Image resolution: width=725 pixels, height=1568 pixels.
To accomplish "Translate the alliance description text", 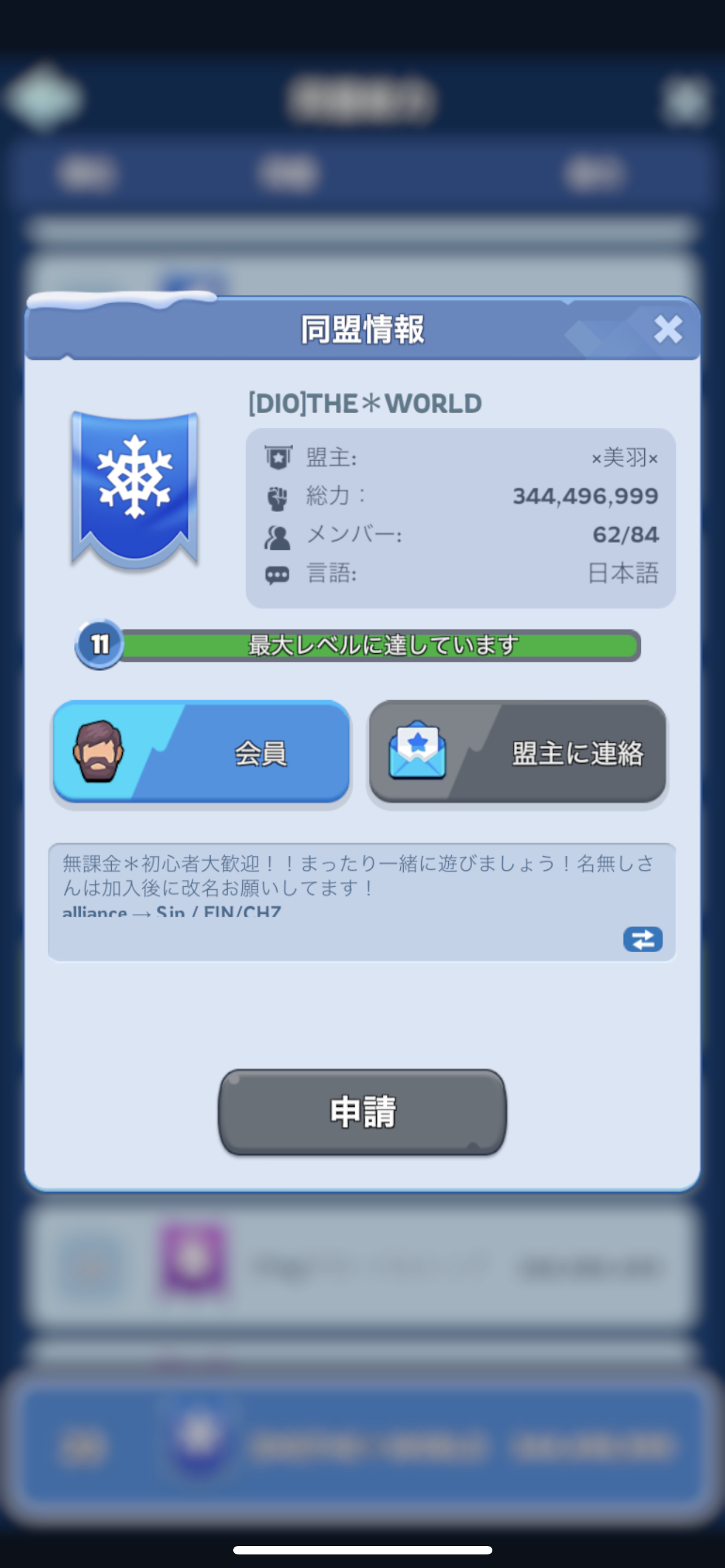I will pyautogui.click(x=642, y=939).
